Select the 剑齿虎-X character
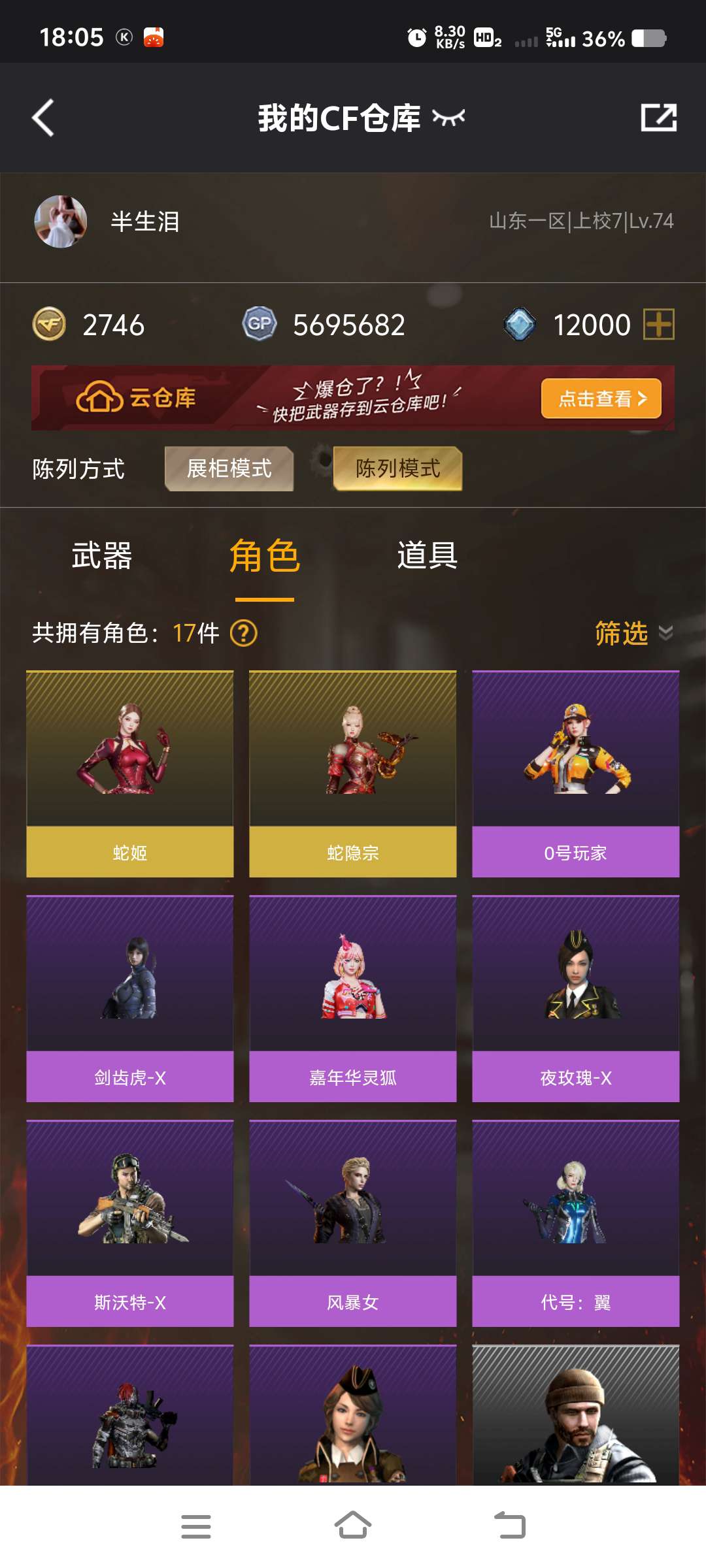 [x=129, y=998]
